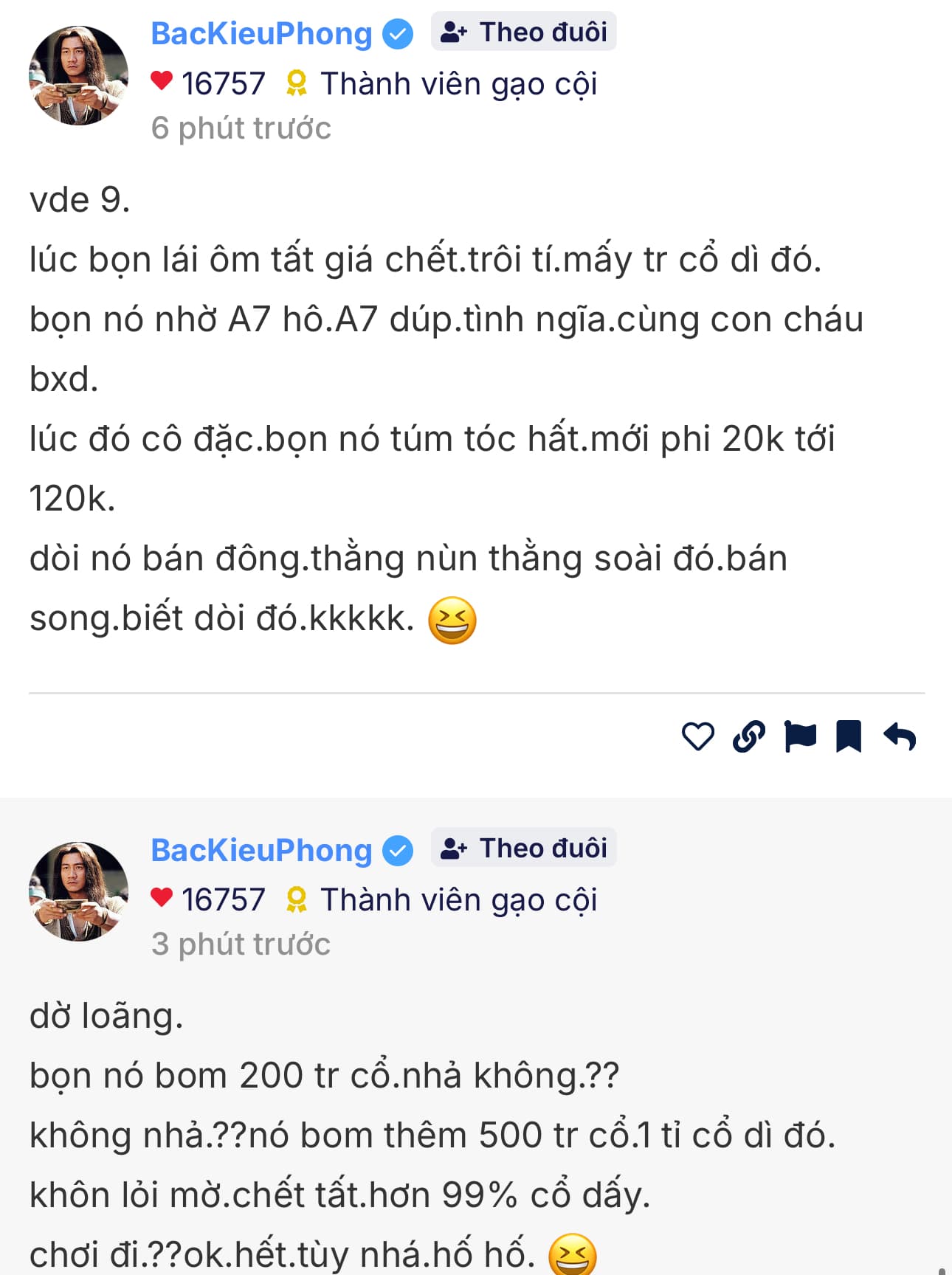View avatar on the 6 phút trước post
This screenshot has width=952, height=1275.
pyautogui.click(x=78, y=75)
